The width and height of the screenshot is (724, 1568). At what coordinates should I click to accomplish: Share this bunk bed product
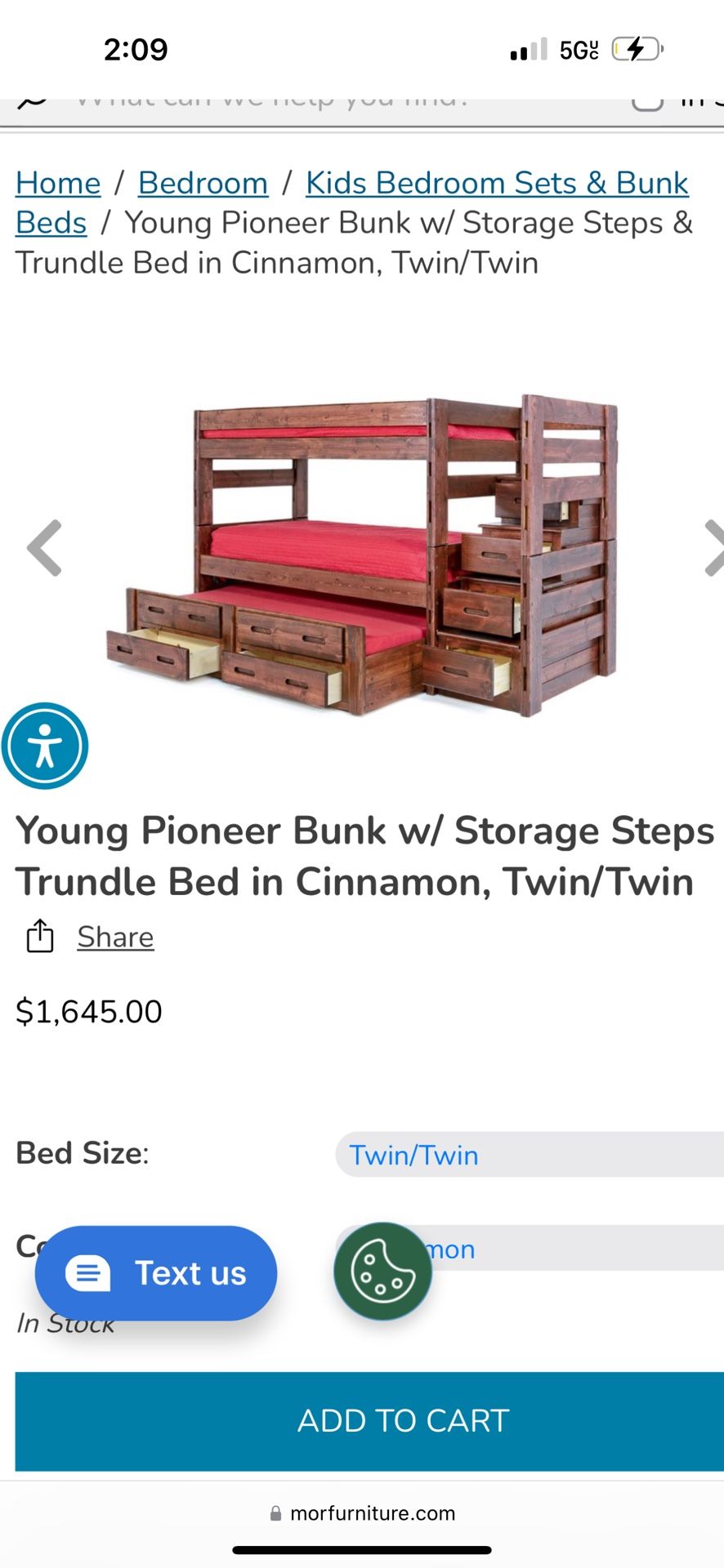tap(114, 937)
